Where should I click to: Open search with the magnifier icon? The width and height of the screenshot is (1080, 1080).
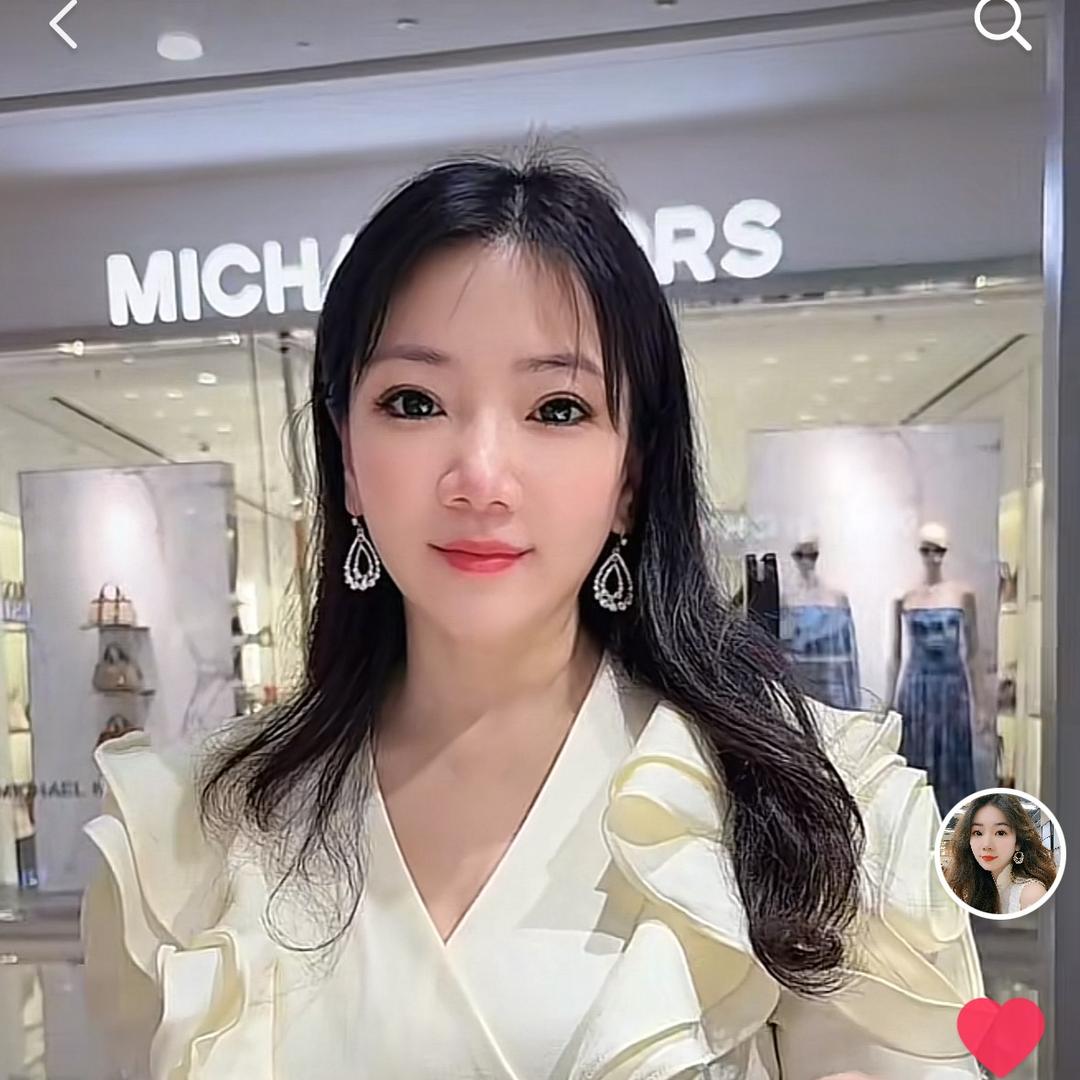(x=1002, y=24)
